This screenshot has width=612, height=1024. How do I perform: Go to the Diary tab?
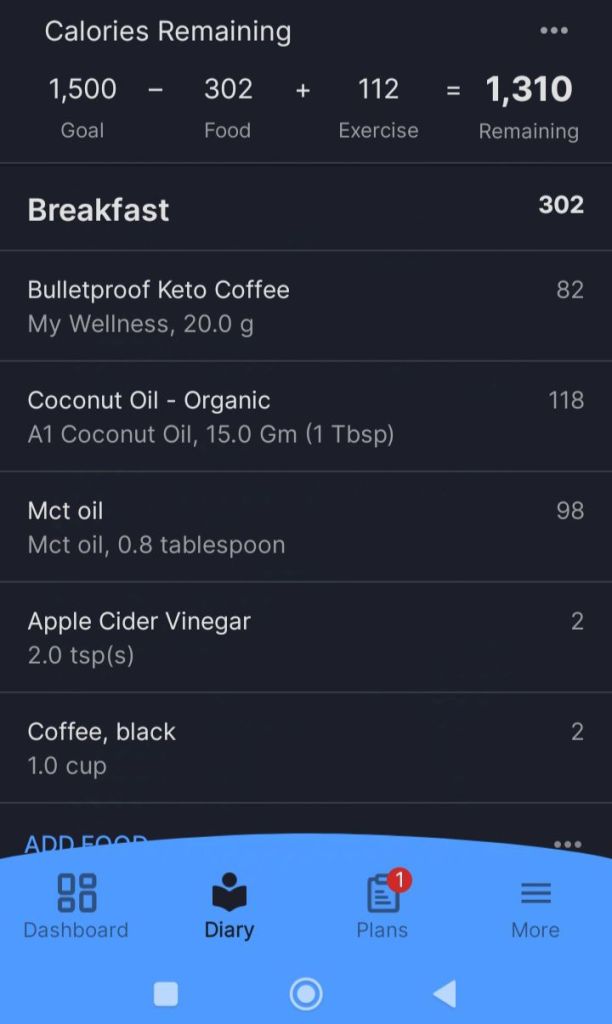point(229,906)
